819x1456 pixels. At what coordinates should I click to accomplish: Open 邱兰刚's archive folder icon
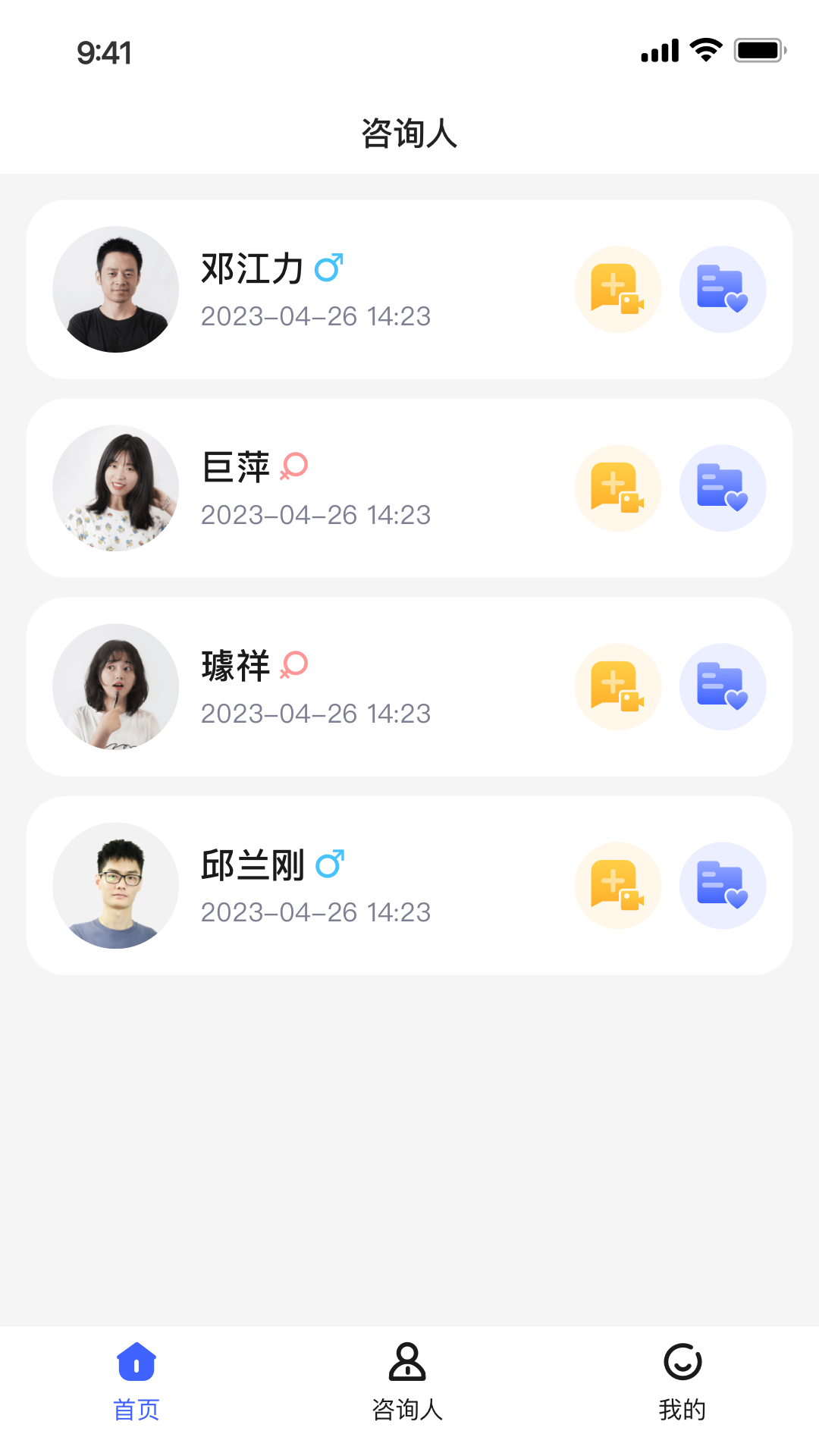click(x=722, y=885)
